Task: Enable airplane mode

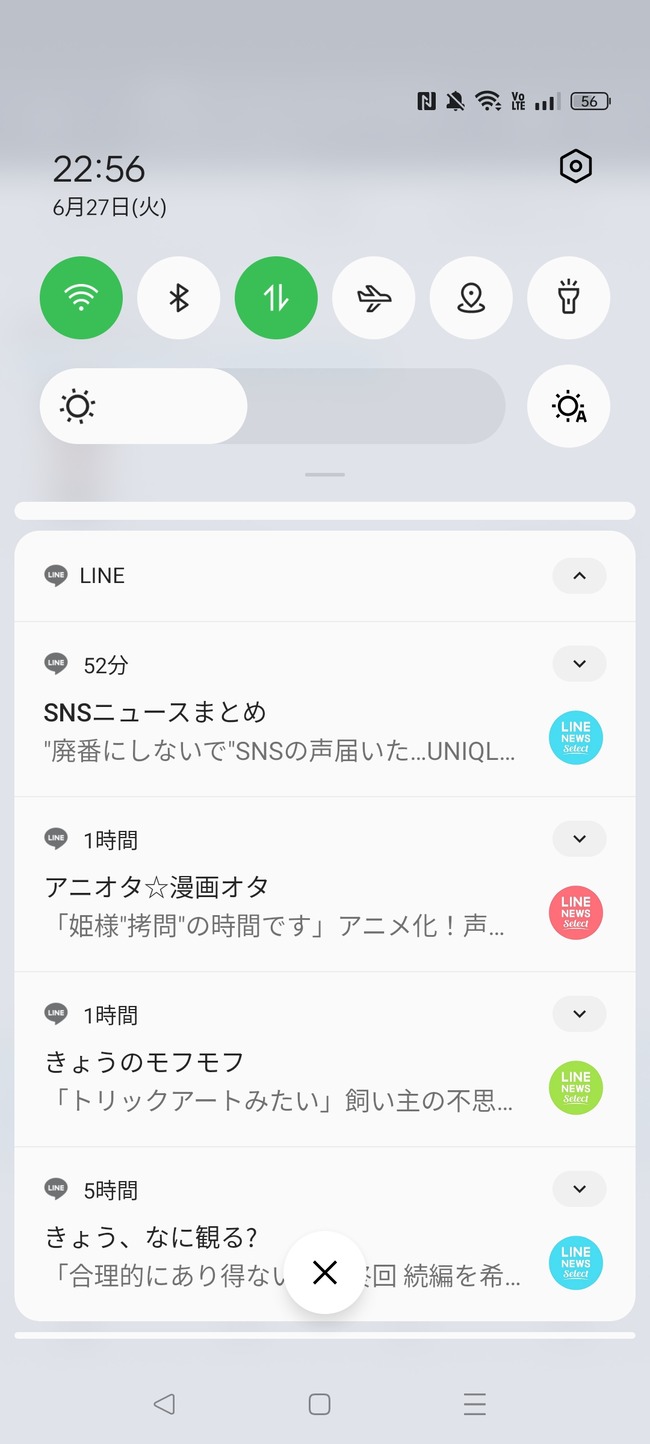Action: 374,298
